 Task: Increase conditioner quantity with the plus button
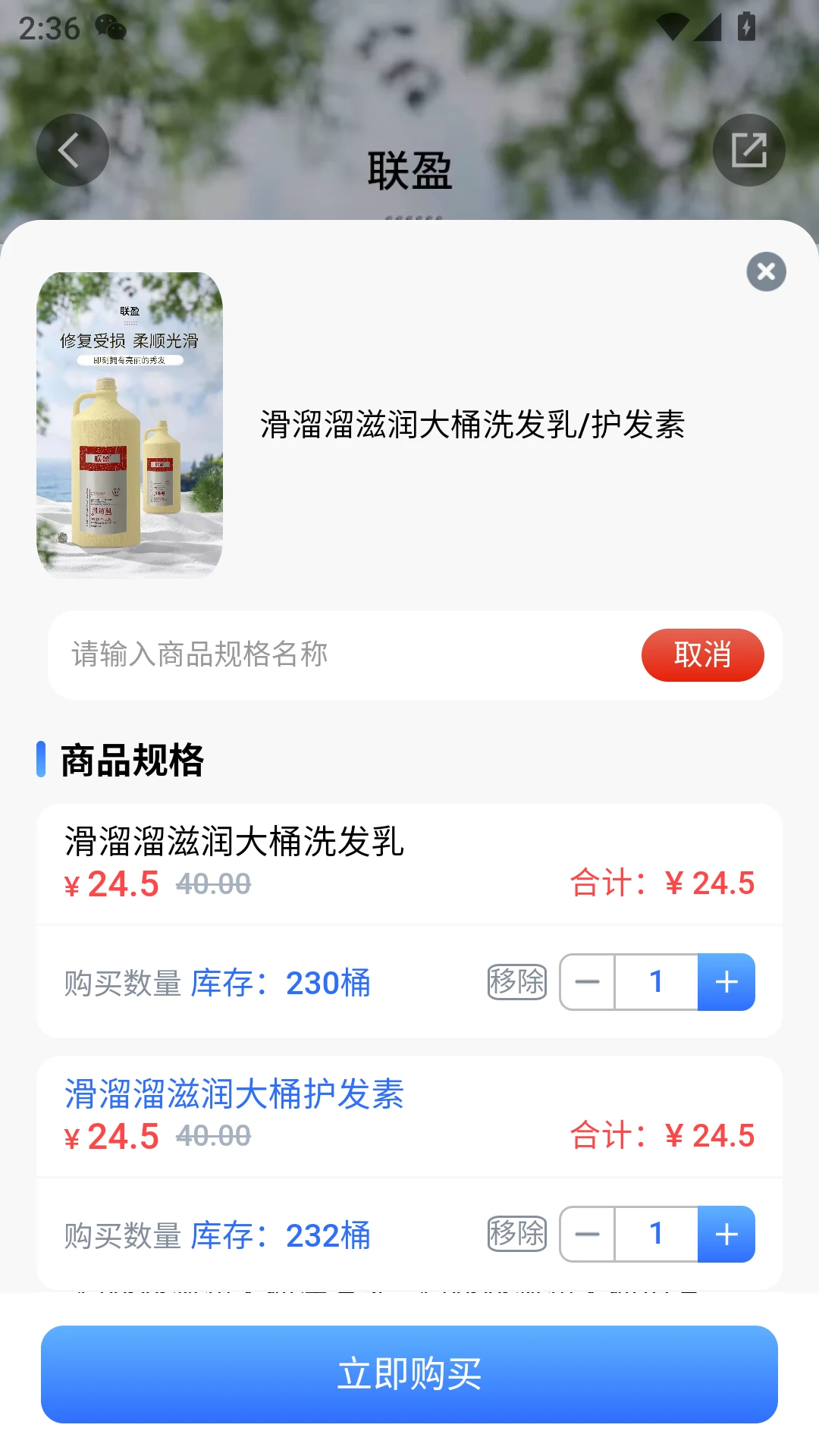point(725,1235)
